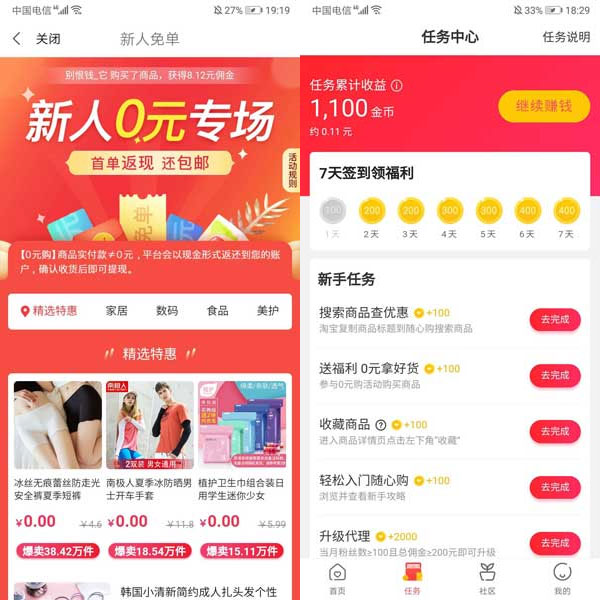The image size is (600, 600).
Task: Go back using the arrow beside 关闭
Action: (16, 39)
